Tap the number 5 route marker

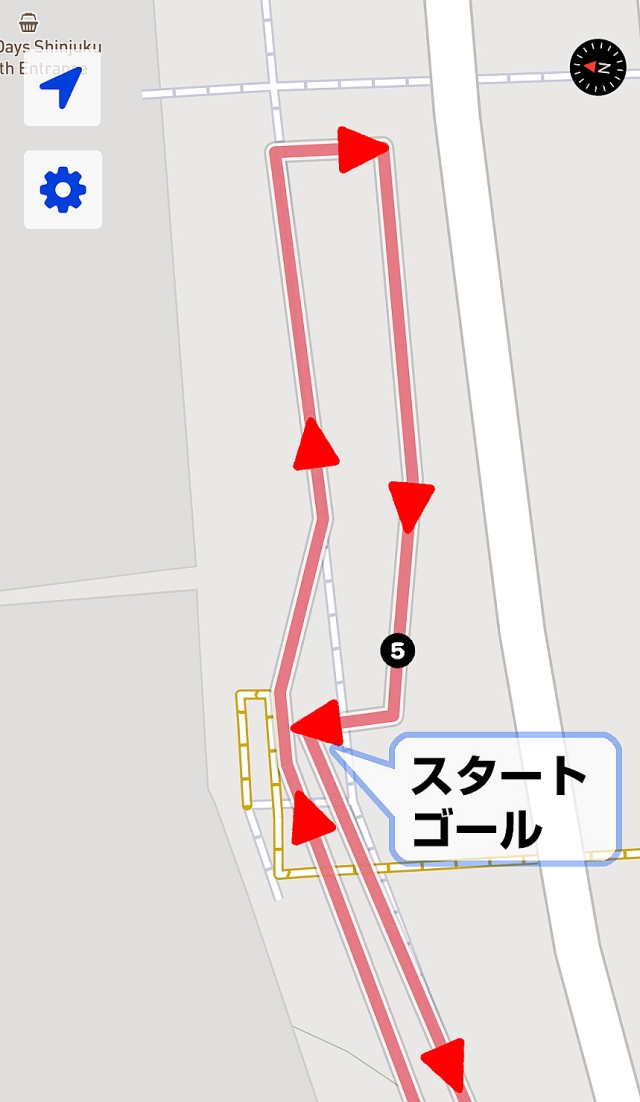(x=397, y=651)
